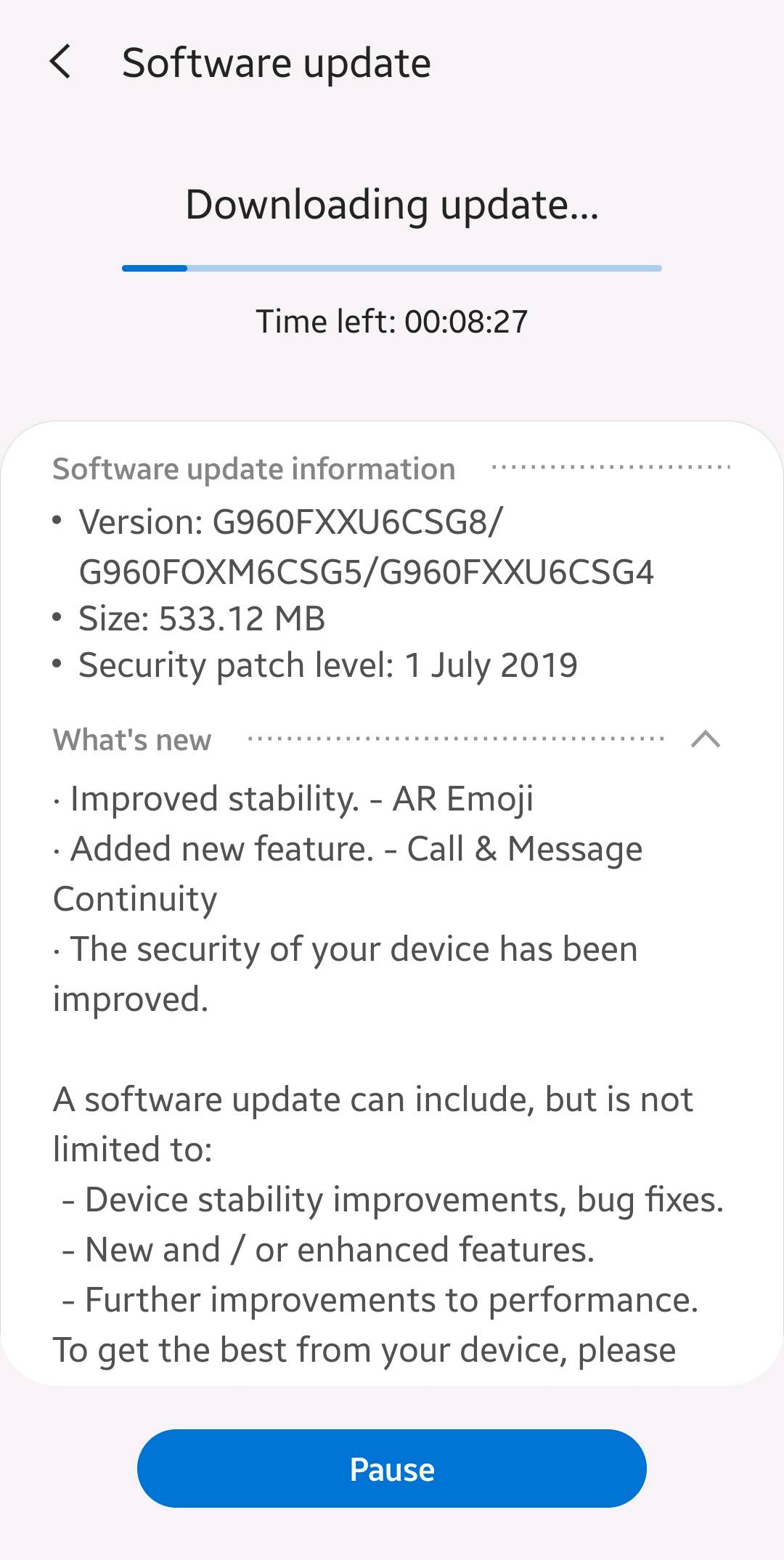The height and width of the screenshot is (1560, 784).
Task: Click the download progress bar
Action: click(x=392, y=268)
